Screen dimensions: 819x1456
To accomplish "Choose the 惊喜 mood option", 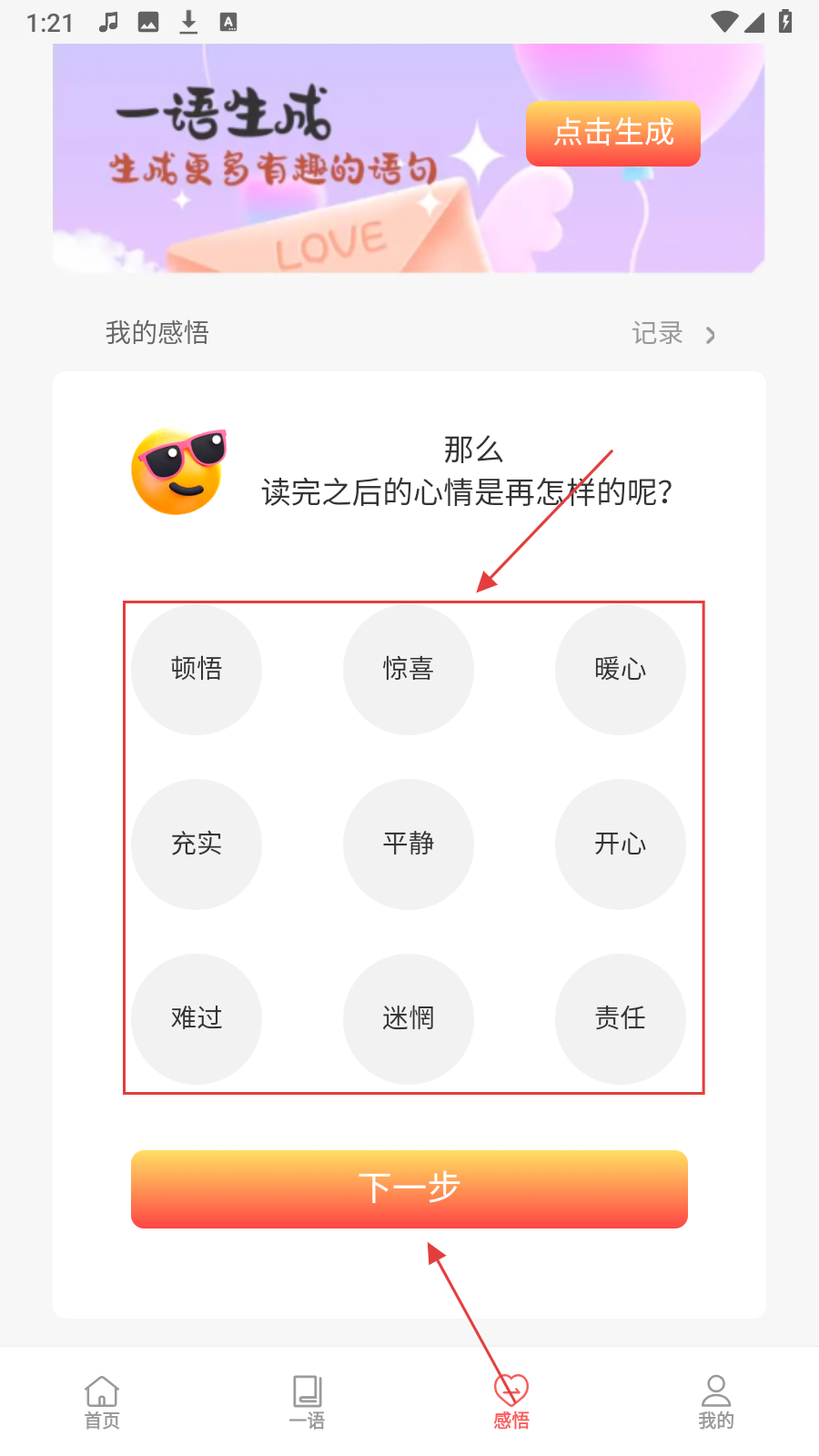I will click(409, 669).
